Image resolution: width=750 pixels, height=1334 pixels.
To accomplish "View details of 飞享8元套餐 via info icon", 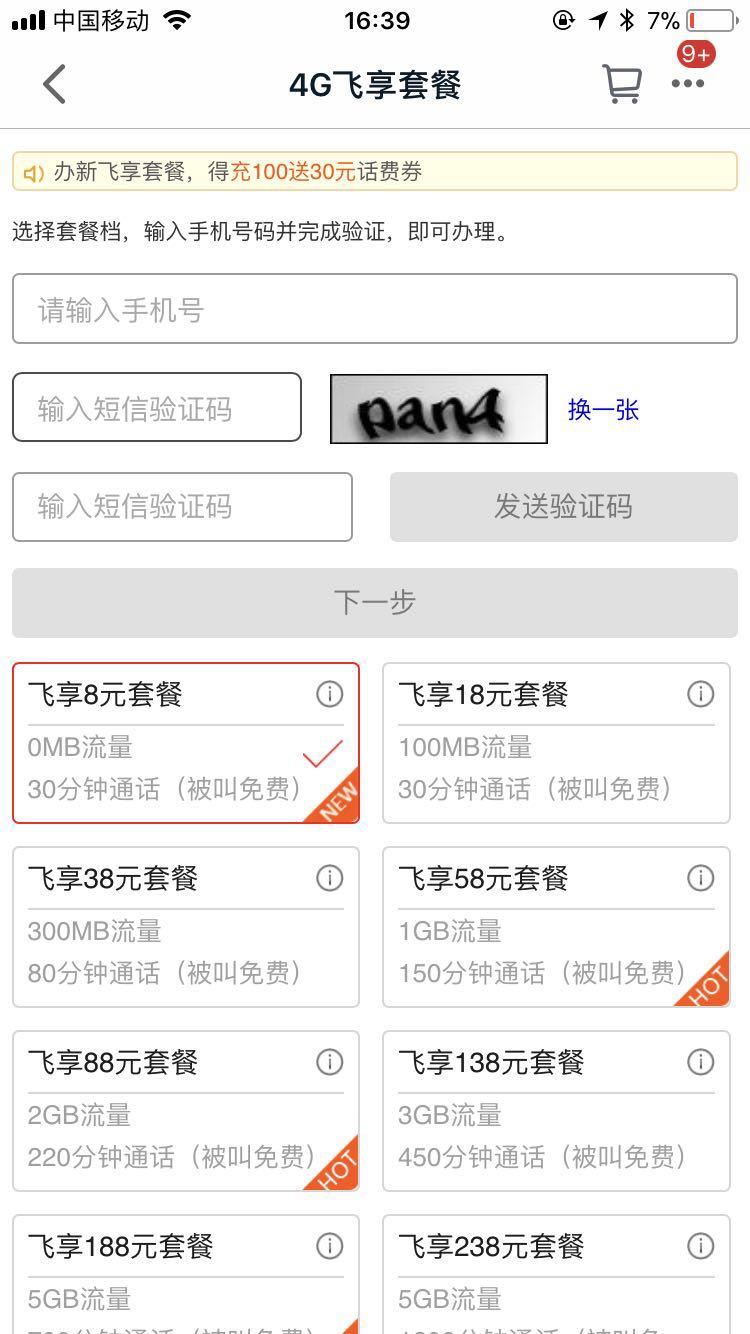I will click(x=329, y=694).
